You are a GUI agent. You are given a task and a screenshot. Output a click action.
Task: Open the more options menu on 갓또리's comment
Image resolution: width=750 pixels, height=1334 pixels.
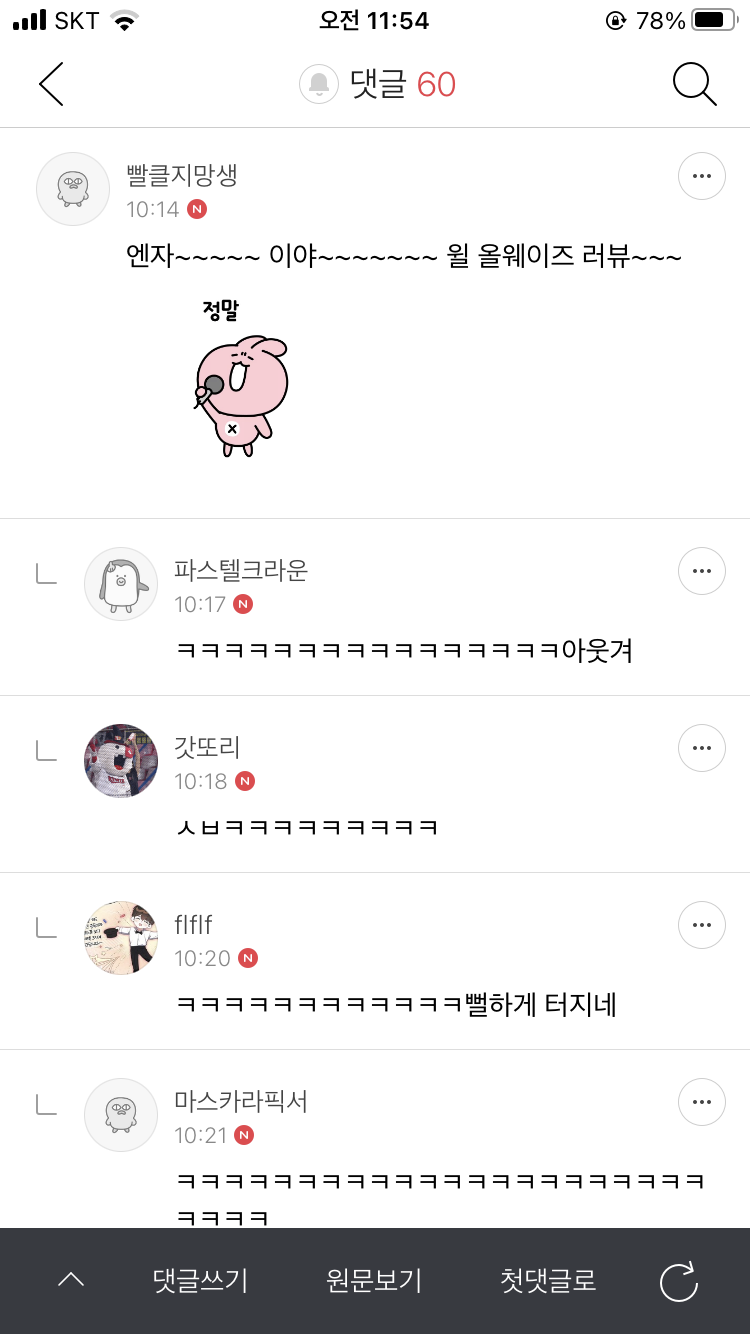701,748
